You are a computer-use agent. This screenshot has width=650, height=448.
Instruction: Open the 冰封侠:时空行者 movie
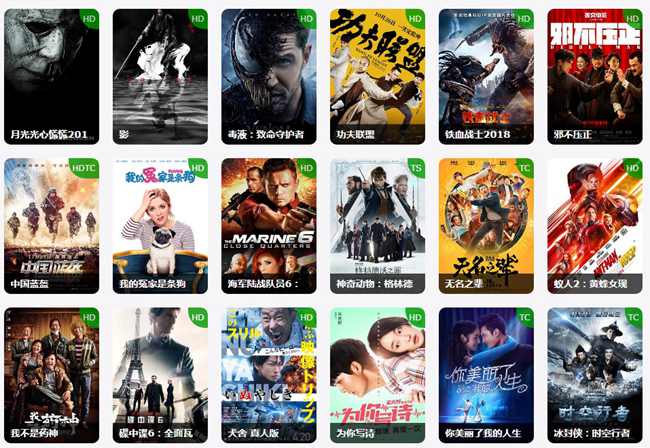click(595, 375)
